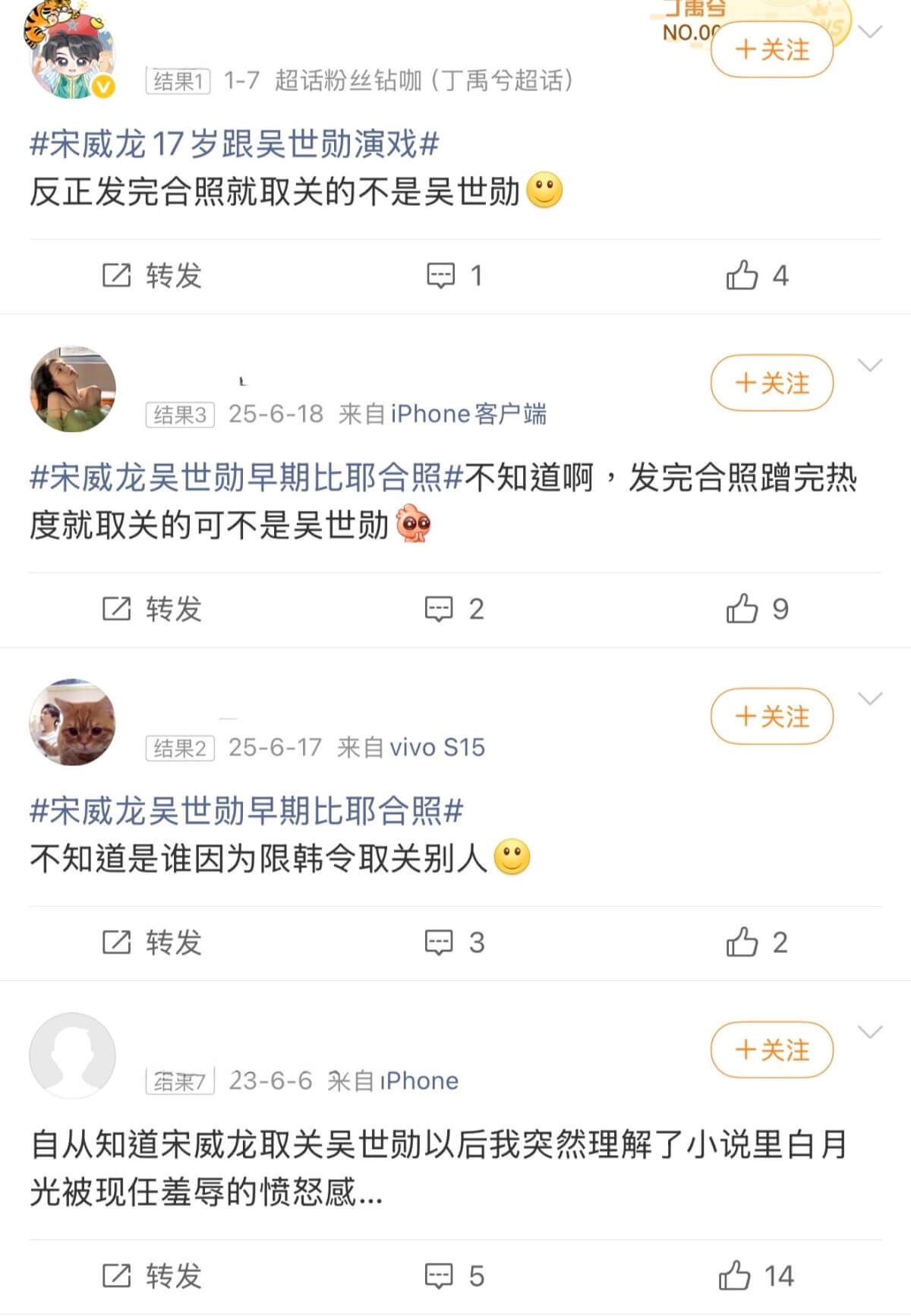Open comments on the 17岁 hashtag post
This screenshot has width=911, height=1316.
tap(454, 276)
